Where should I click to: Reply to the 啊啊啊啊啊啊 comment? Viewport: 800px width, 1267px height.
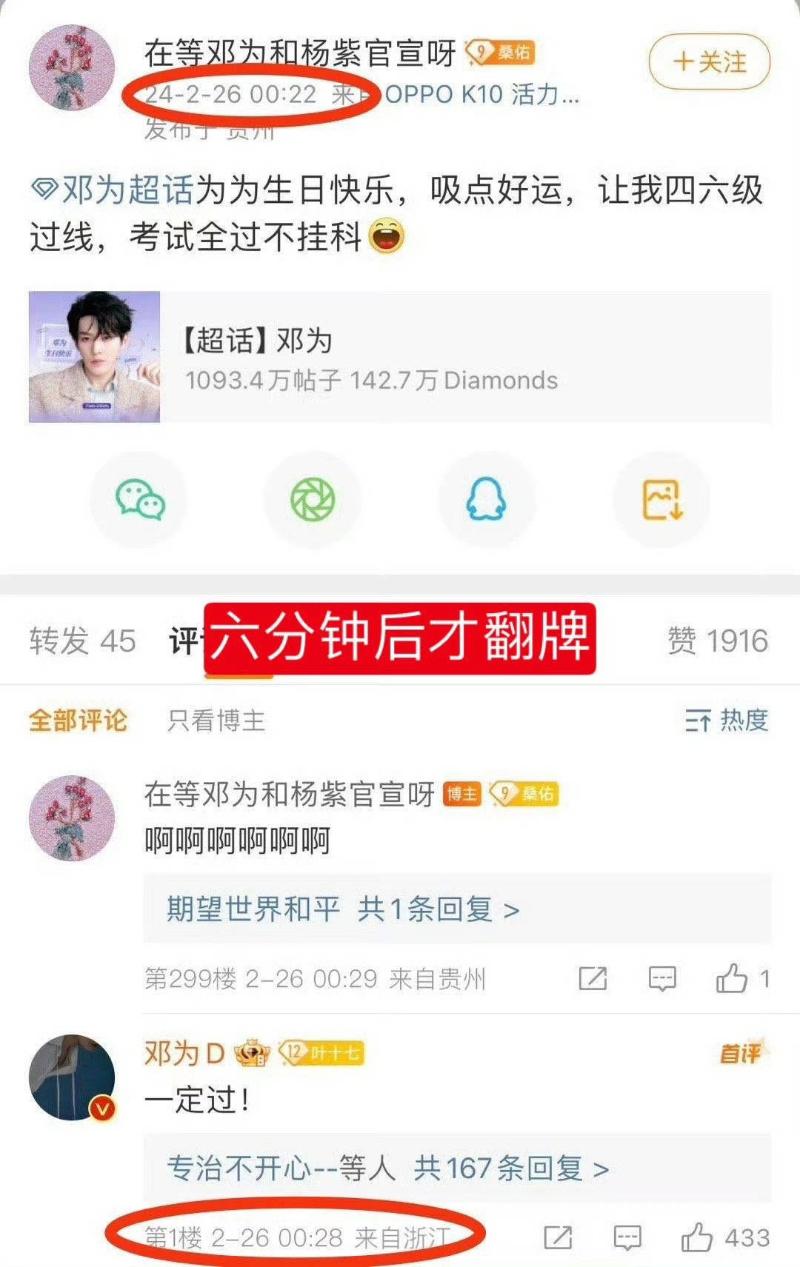662,979
